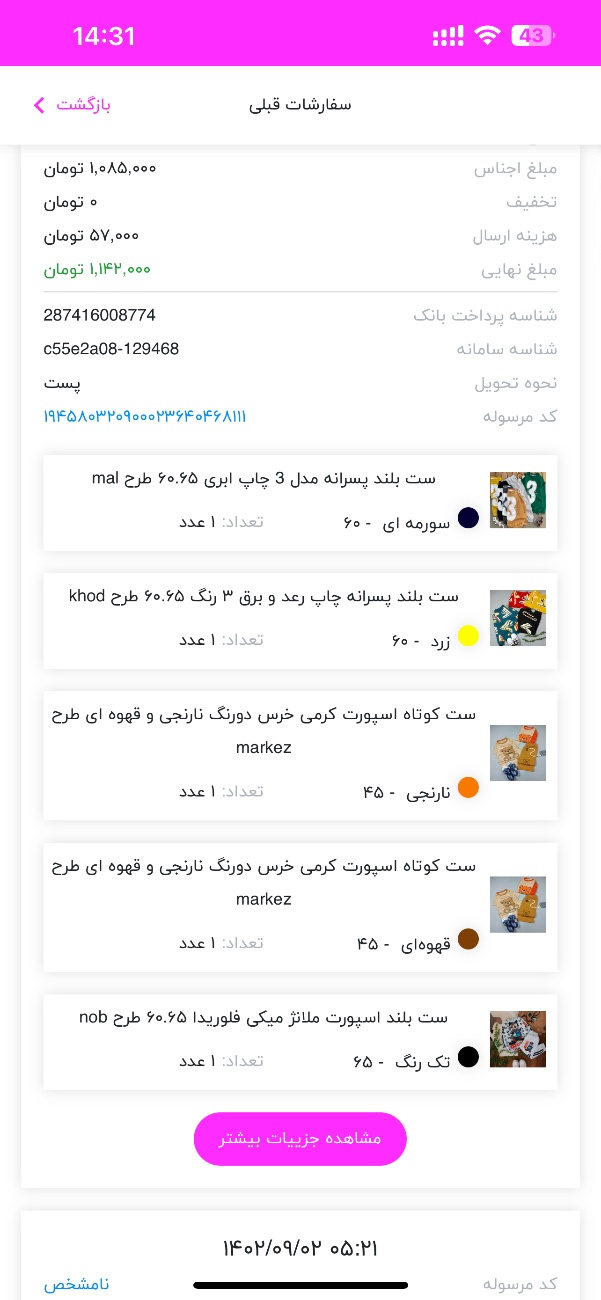
Task: Open the زرد boys set with طرح khod
Action: pos(300,620)
